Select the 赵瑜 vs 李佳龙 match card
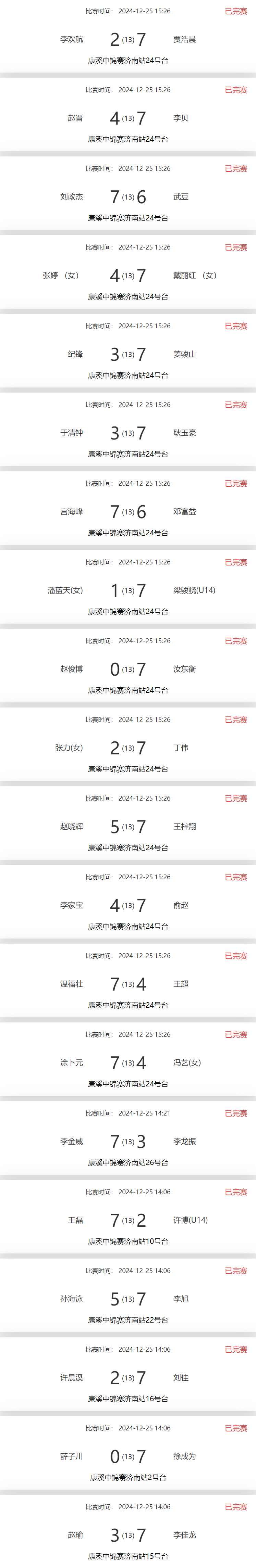Image resolution: width=256 pixels, height=1568 pixels. (x=128, y=1535)
